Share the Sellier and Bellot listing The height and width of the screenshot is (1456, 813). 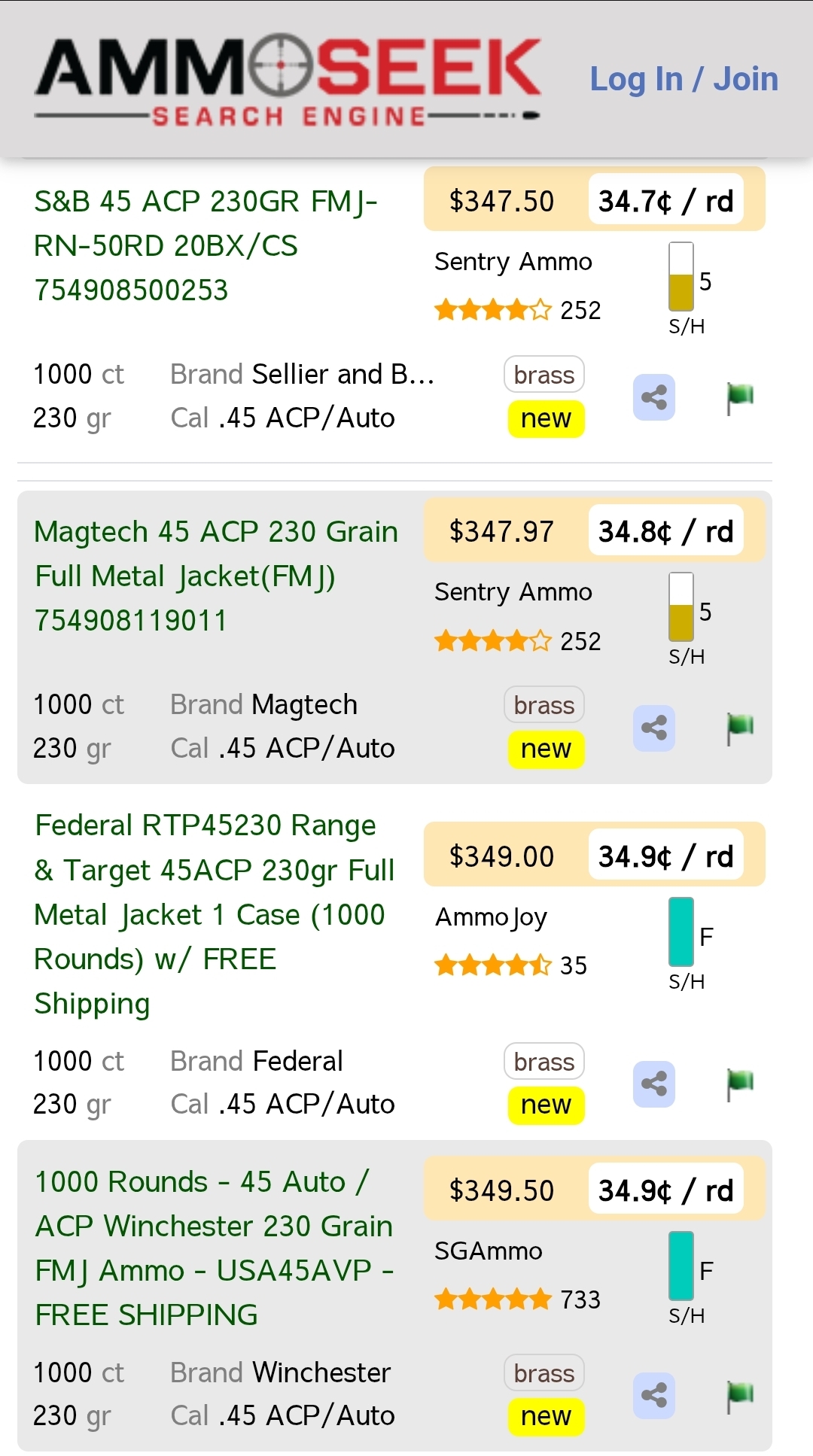tap(654, 397)
